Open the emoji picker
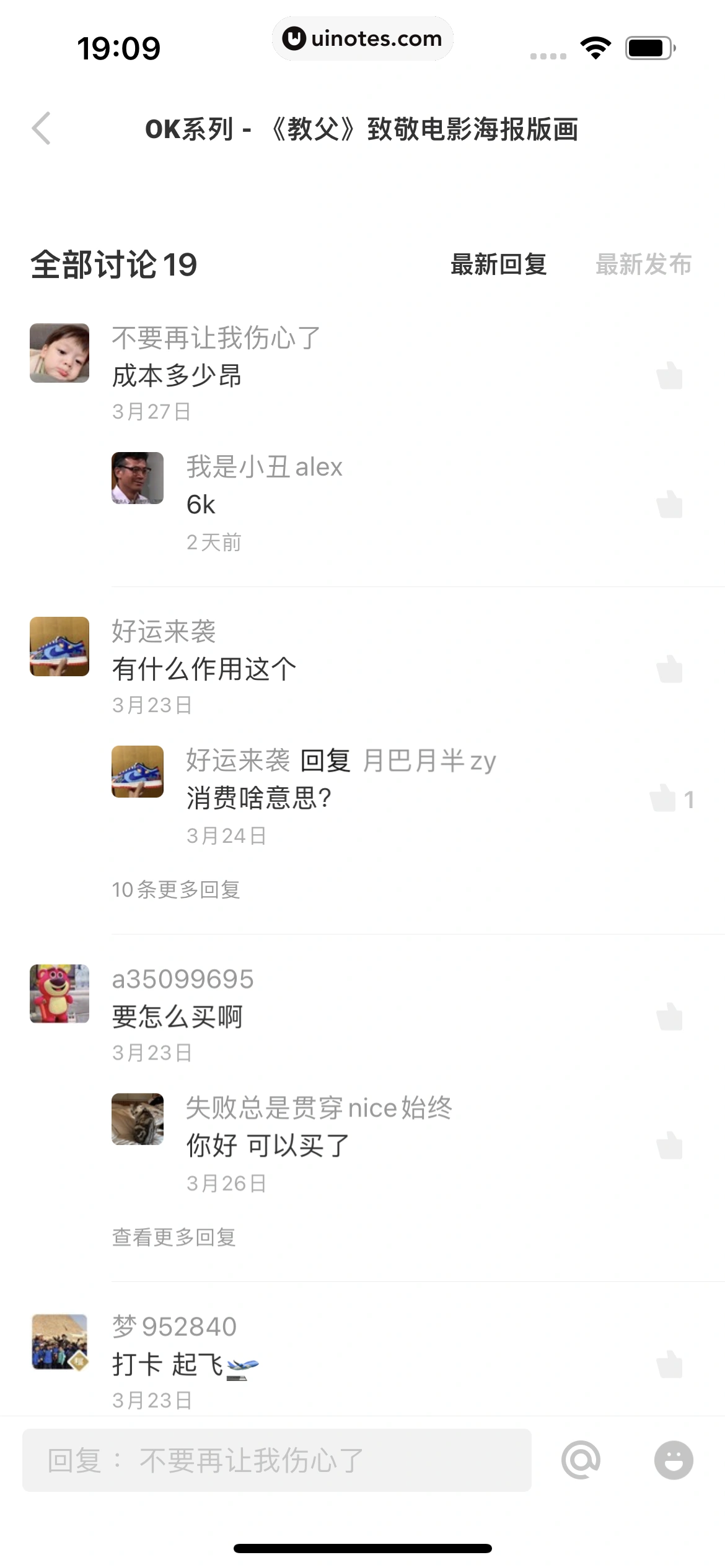725x1568 pixels. [x=674, y=1460]
